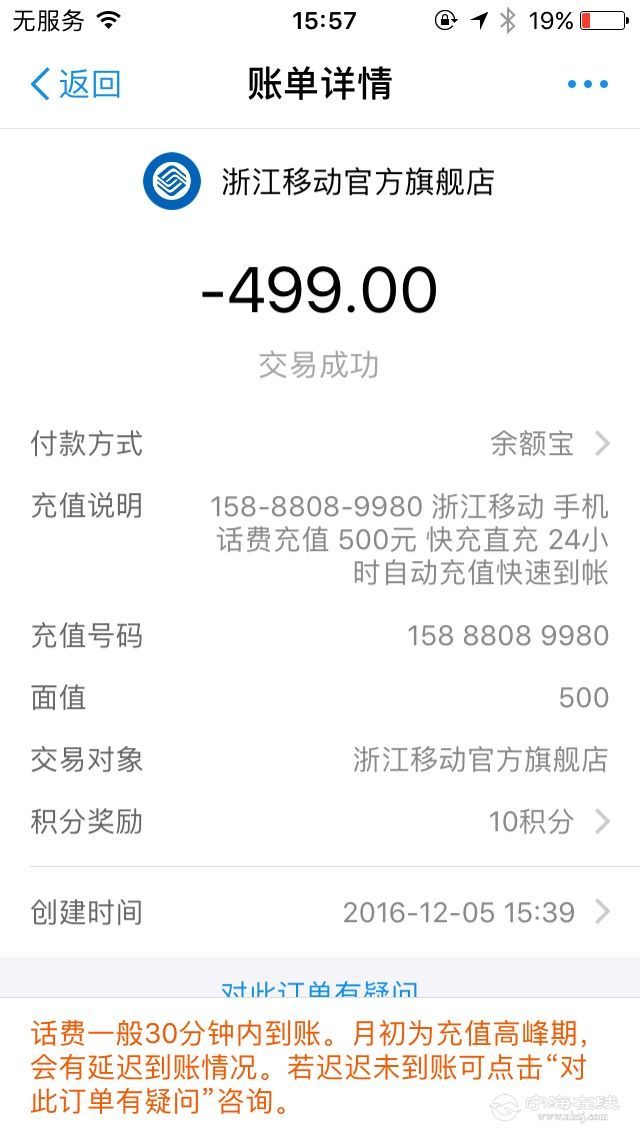Open the 创建时间 row

pyautogui.click(x=320, y=912)
